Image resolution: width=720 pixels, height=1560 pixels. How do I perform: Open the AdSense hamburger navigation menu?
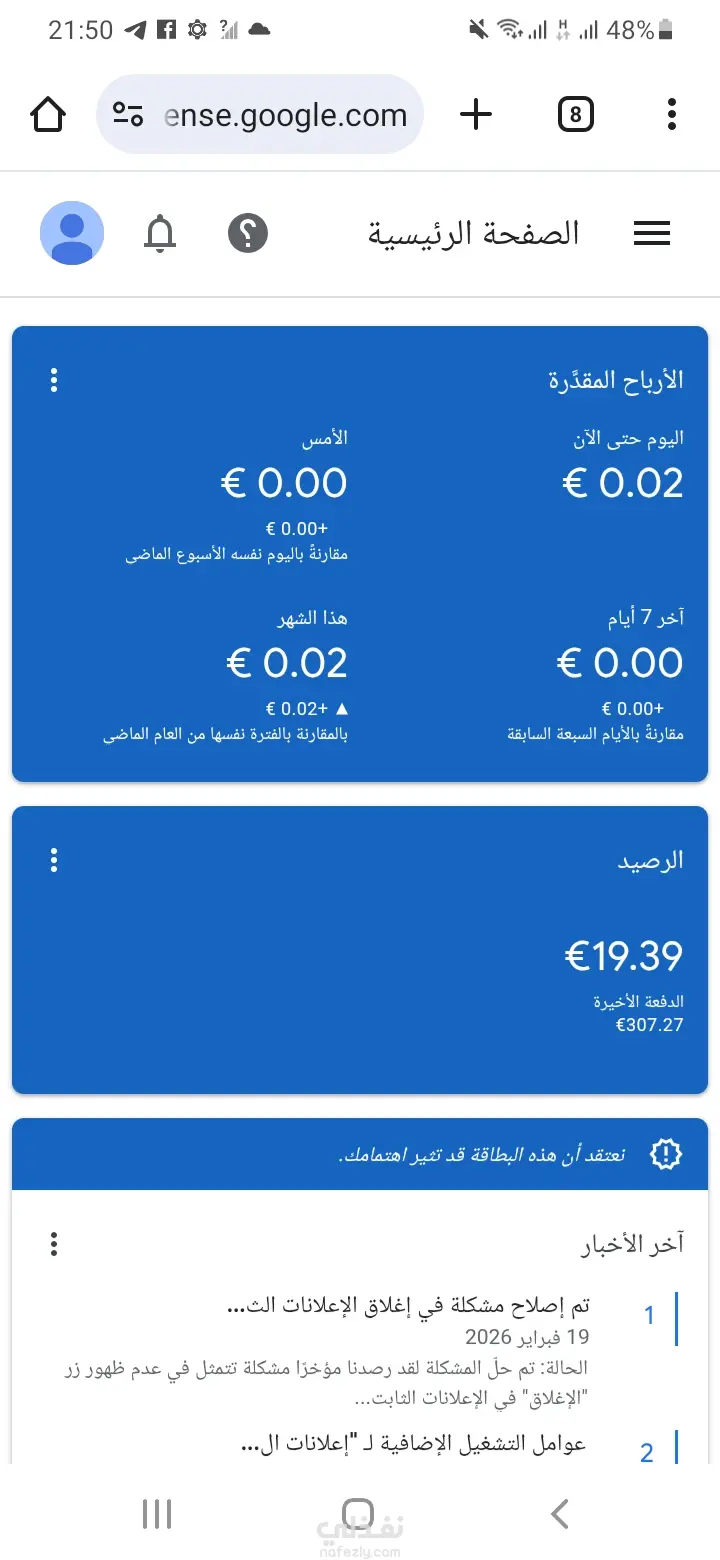[652, 234]
